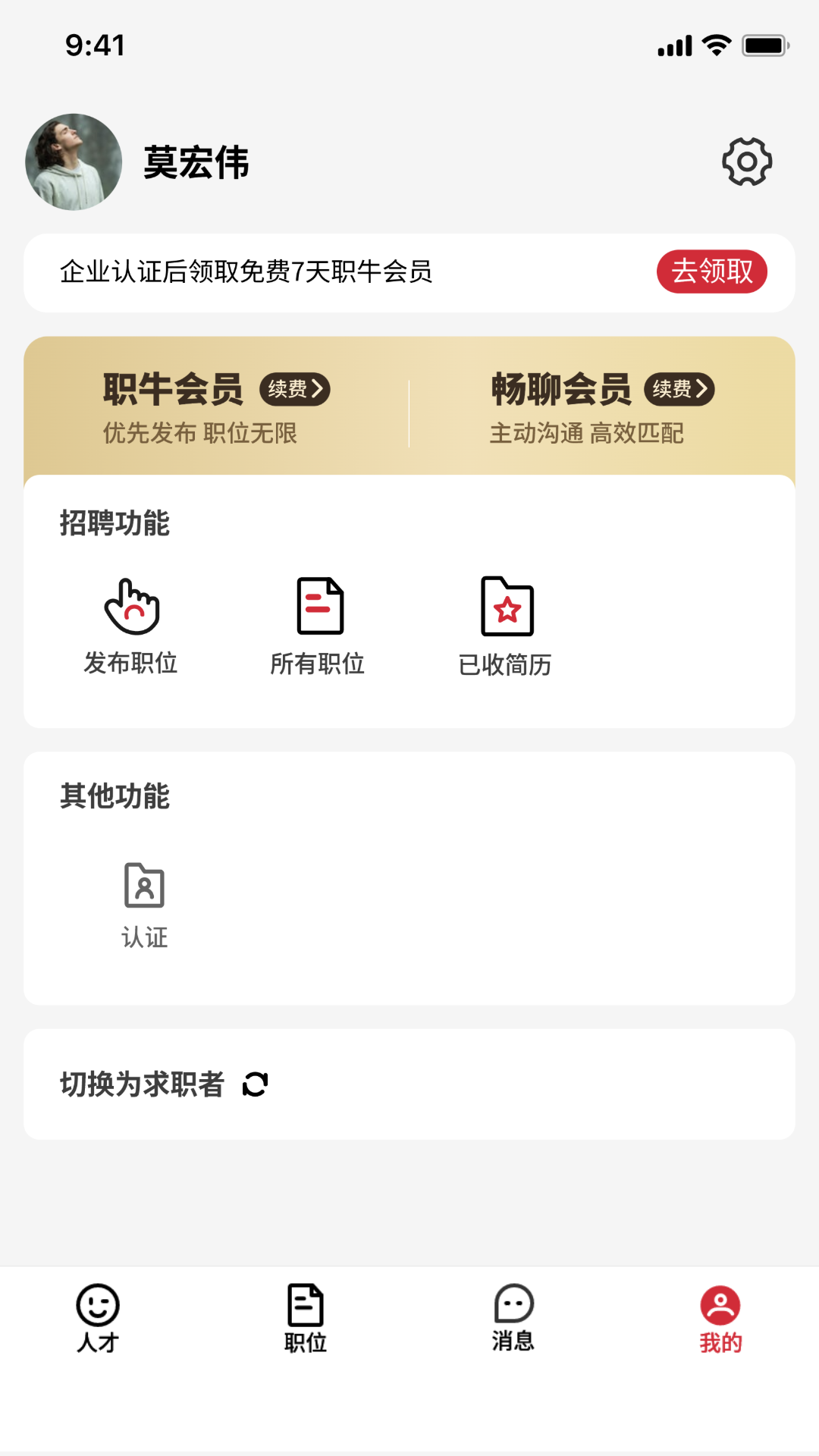Click the profile avatar photo
The image size is (819, 1456).
[74, 162]
